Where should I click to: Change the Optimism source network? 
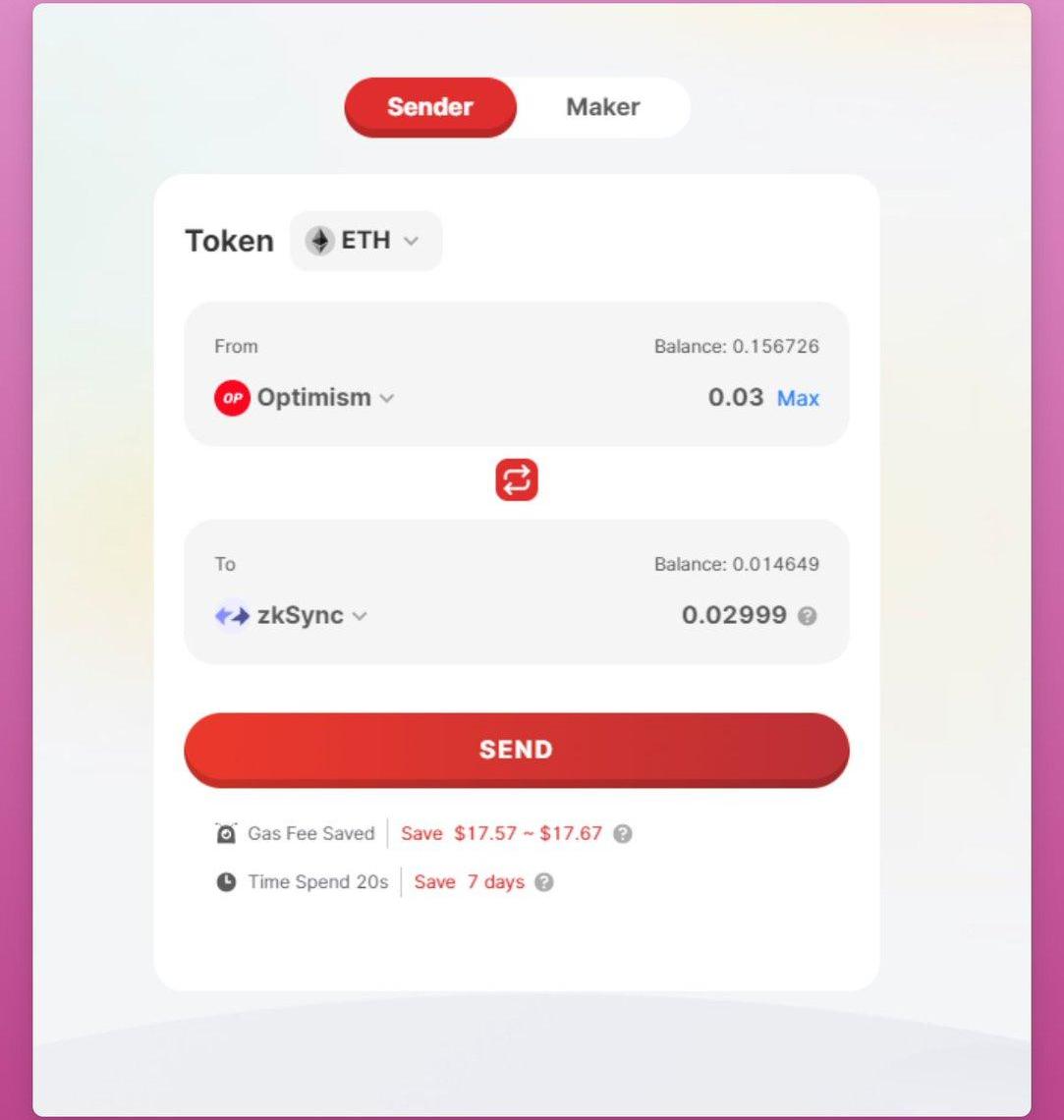point(305,398)
